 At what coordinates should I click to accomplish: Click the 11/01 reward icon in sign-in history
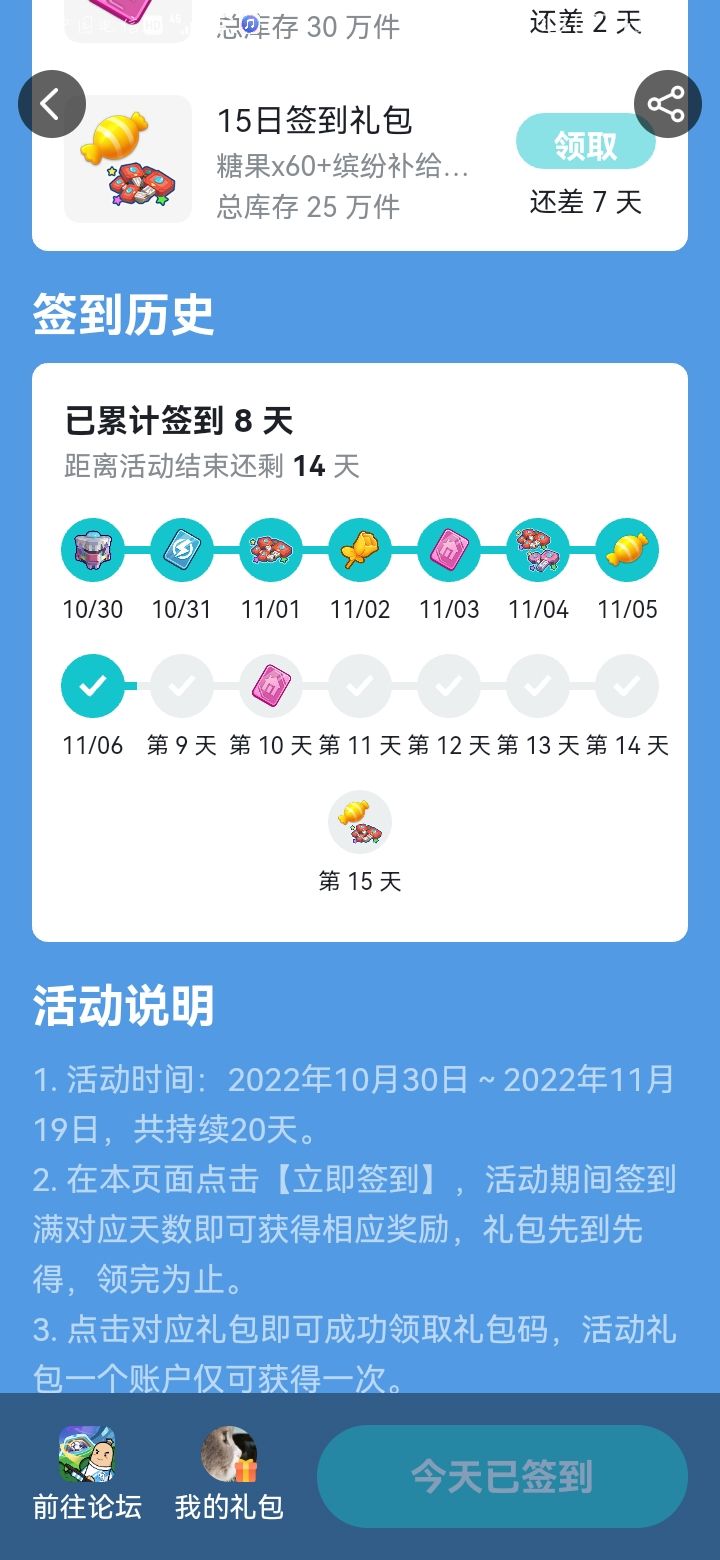point(270,548)
